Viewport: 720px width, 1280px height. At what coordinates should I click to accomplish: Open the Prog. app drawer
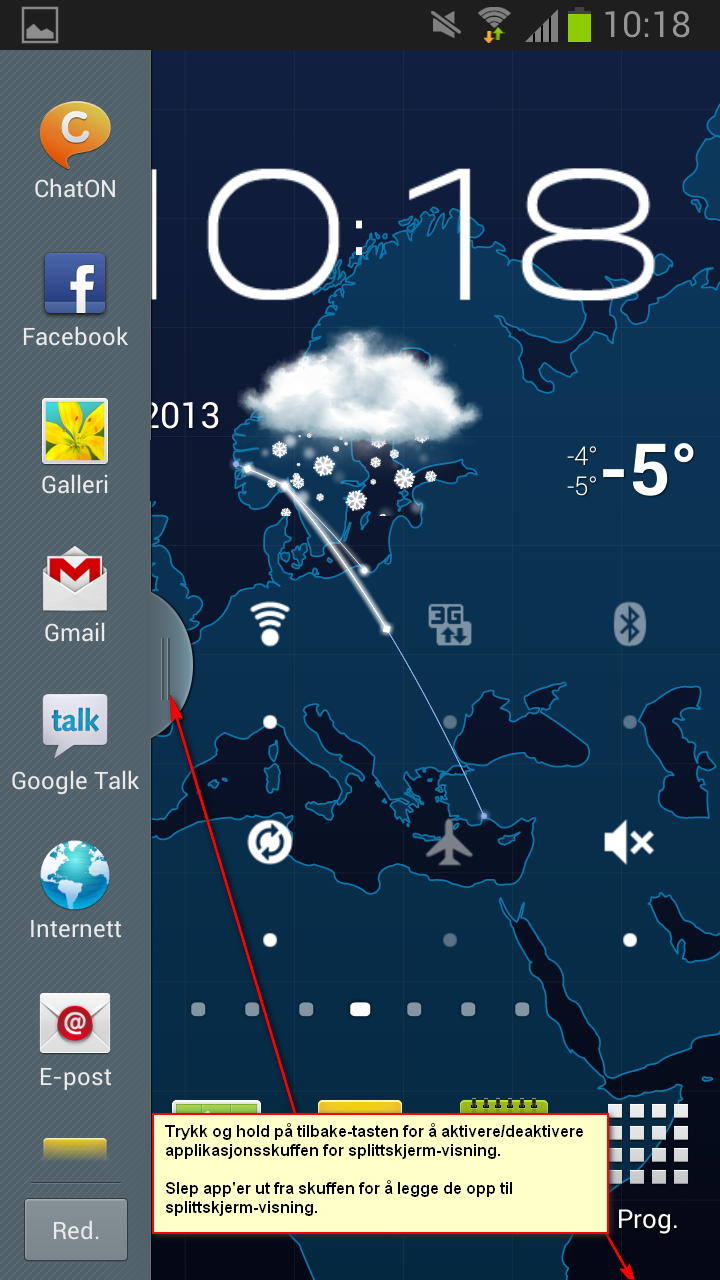pos(647,1165)
